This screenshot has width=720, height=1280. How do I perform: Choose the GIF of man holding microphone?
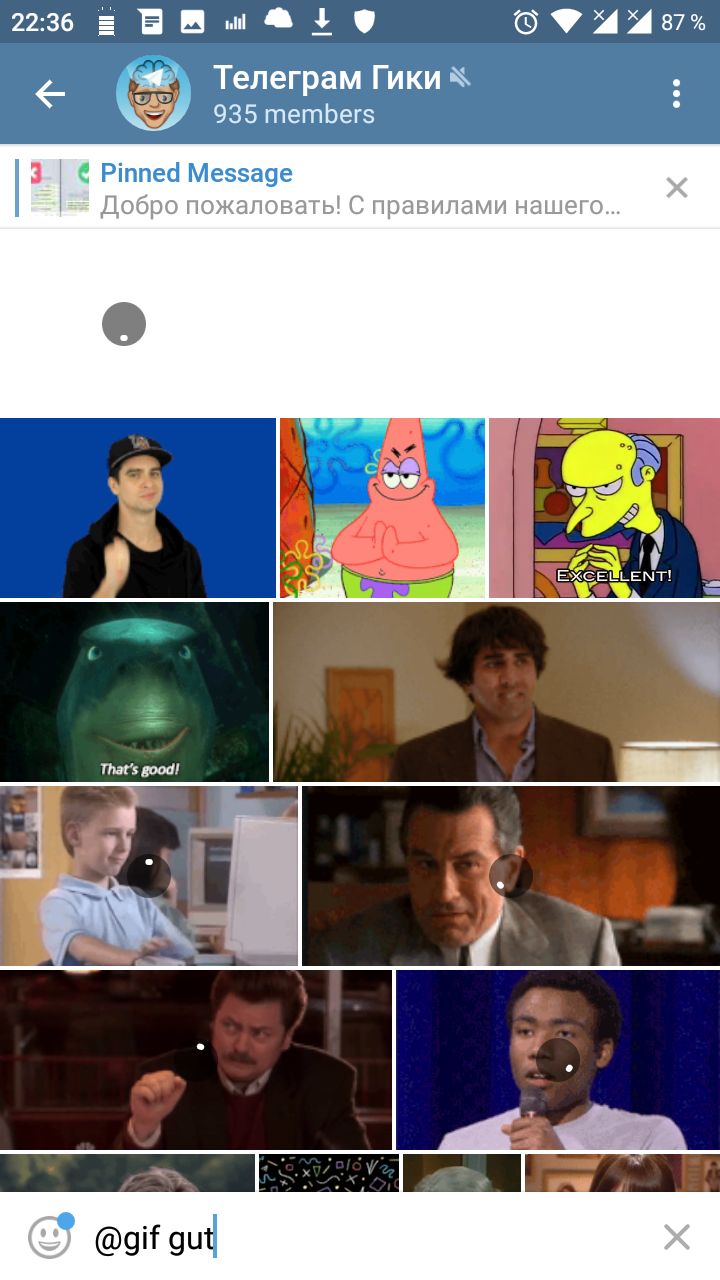pyautogui.click(x=558, y=1060)
